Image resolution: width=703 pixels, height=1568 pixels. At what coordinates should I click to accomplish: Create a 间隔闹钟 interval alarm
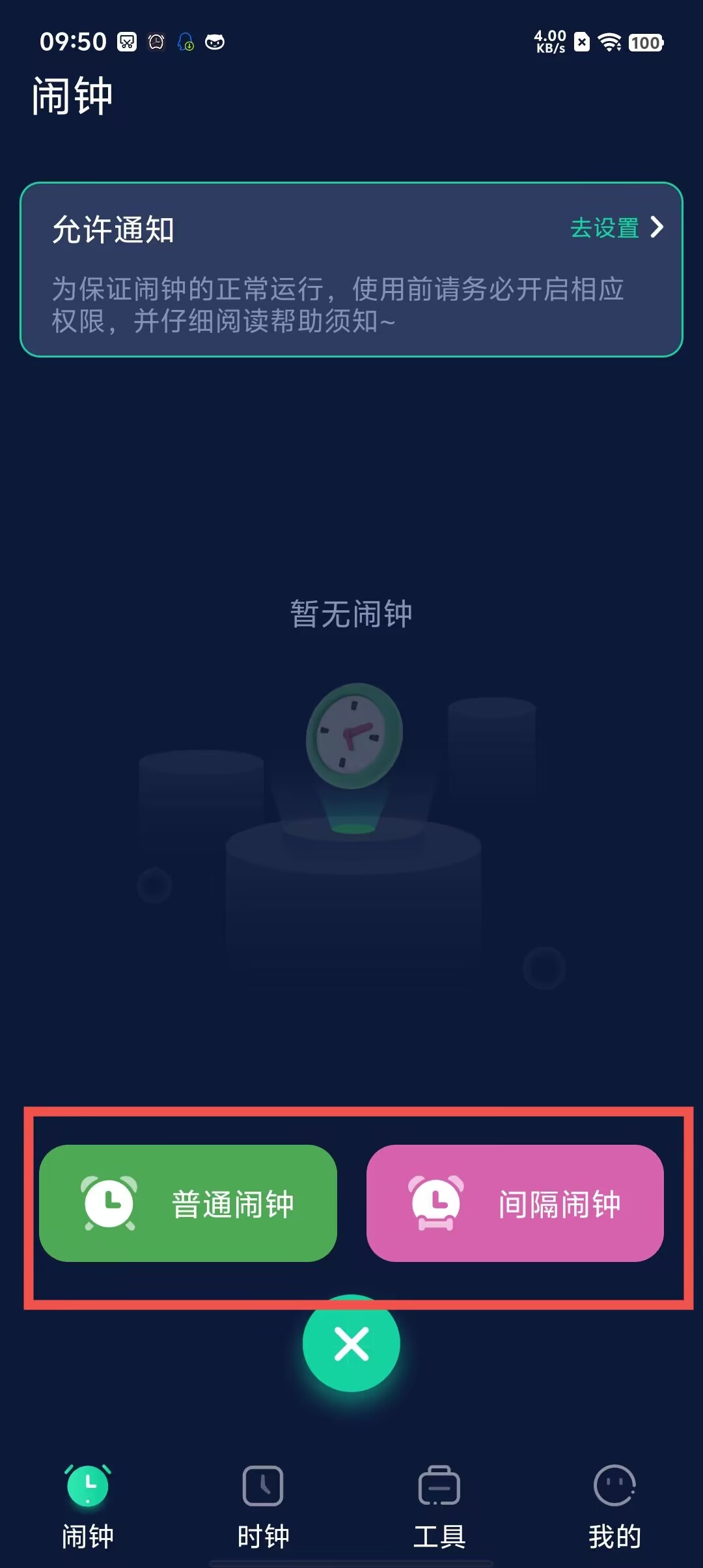point(515,1203)
